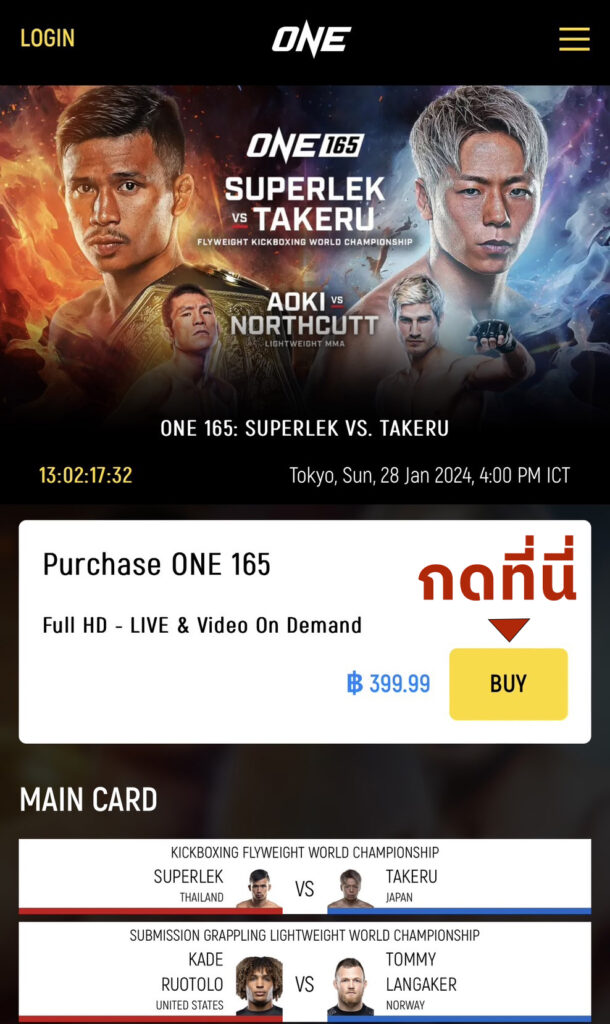Open the Kade Ruotolo vs Tommy Langaker fight card
The height and width of the screenshot is (1024, 610).
(304, 972)
